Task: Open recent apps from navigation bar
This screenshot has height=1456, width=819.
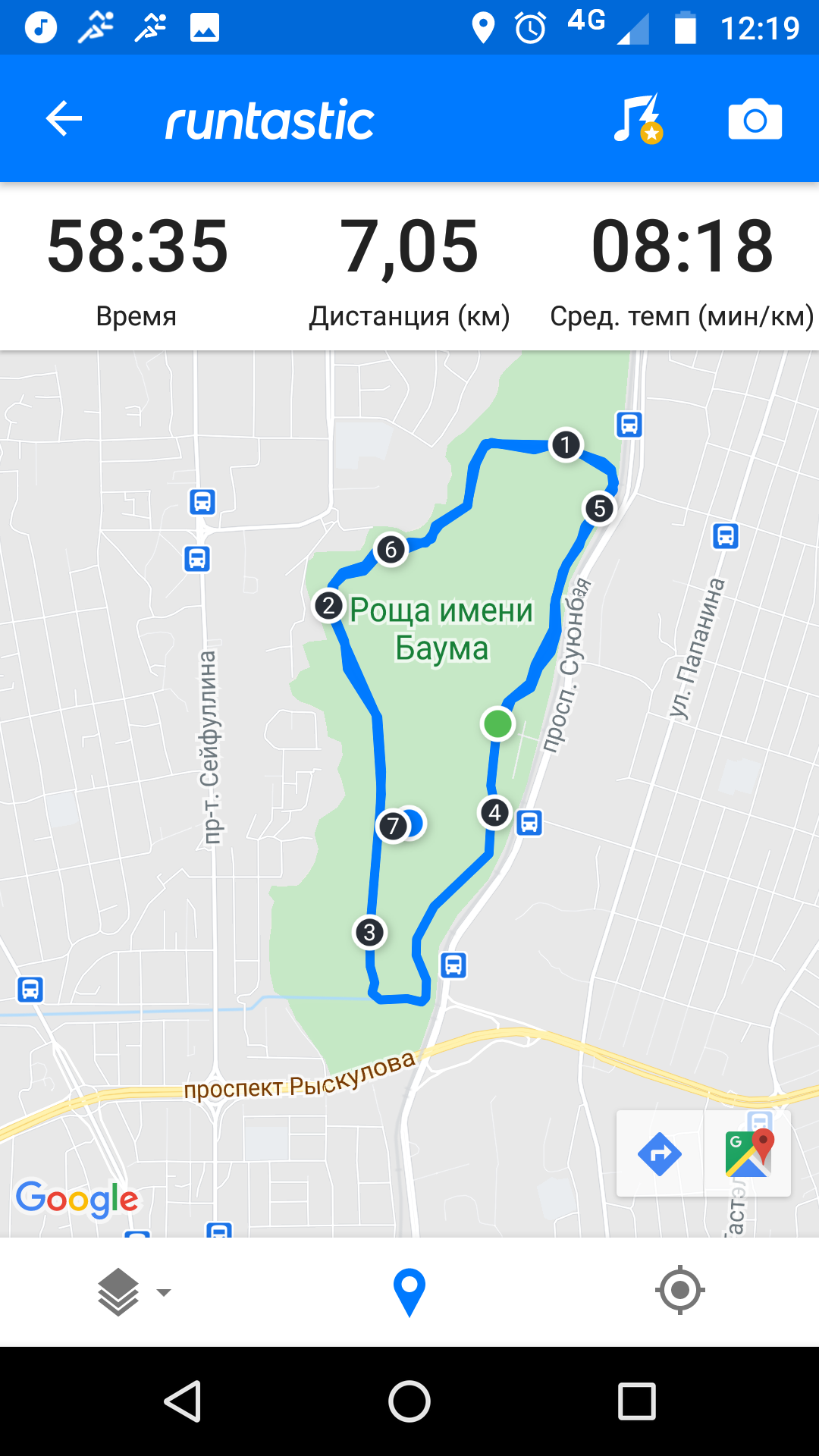Action: tap(636, 1401)
